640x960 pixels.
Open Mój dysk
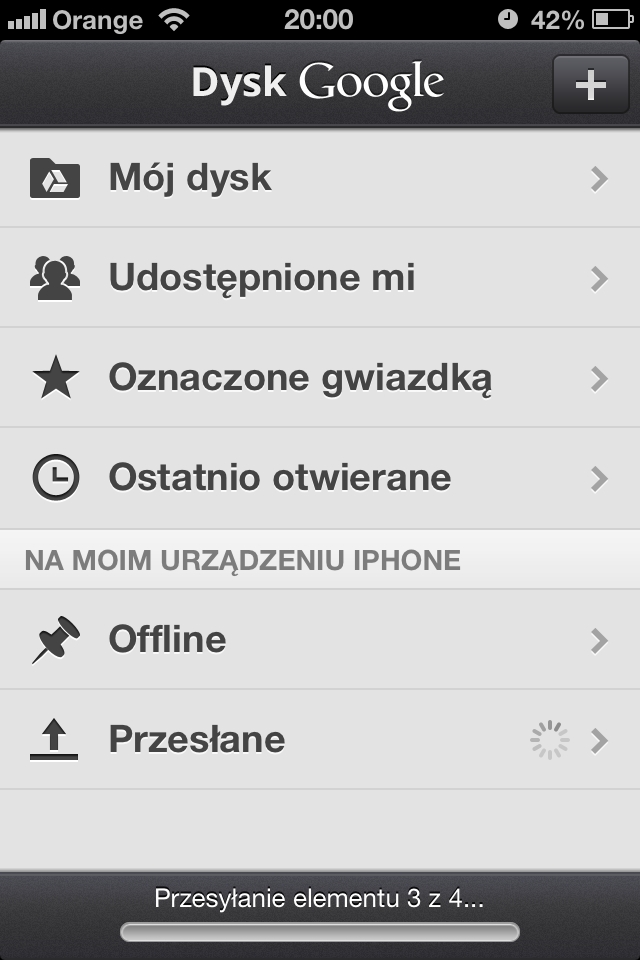coord(320,178)
